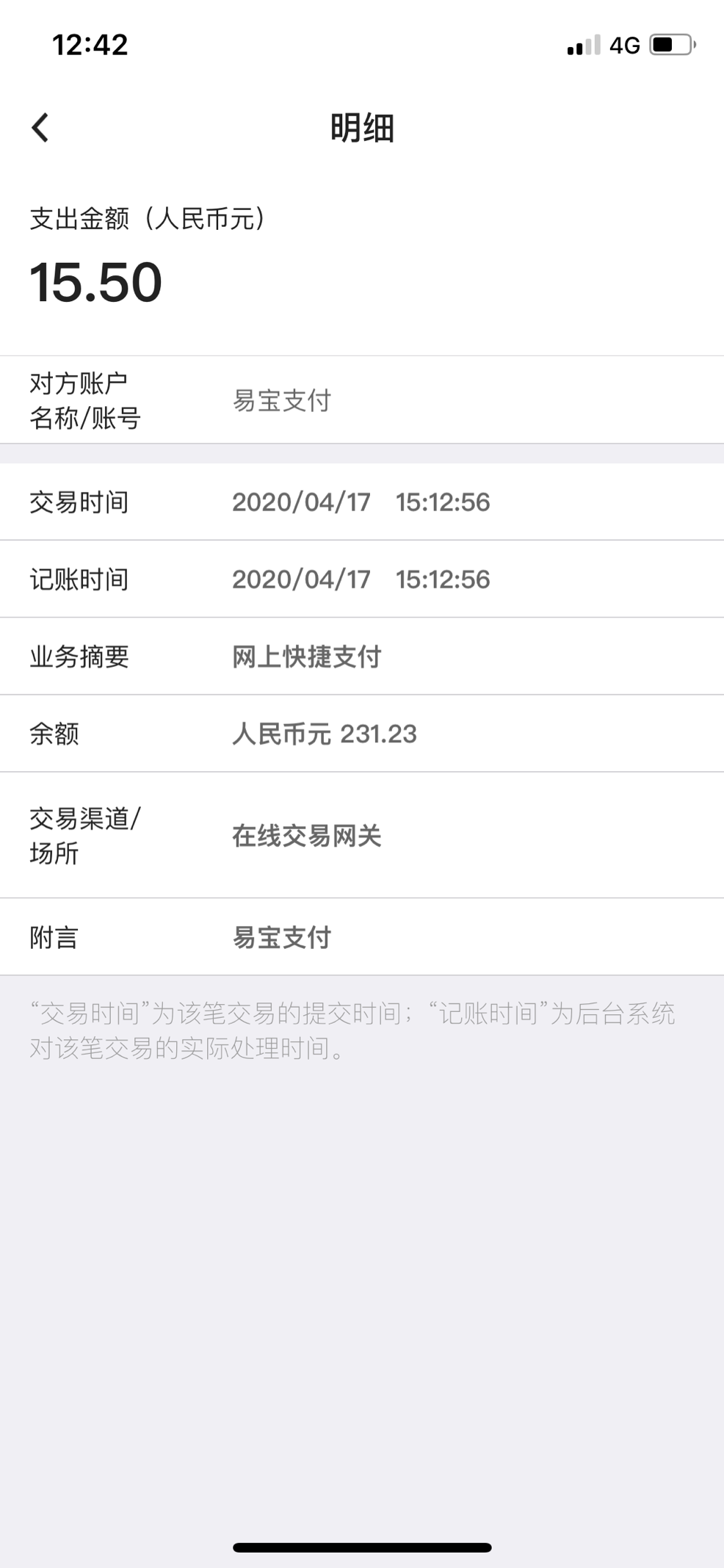Viewport: 724px width, 1568px height.
Task: Tap the cellular signal bars icon
Action: (579, 45)
